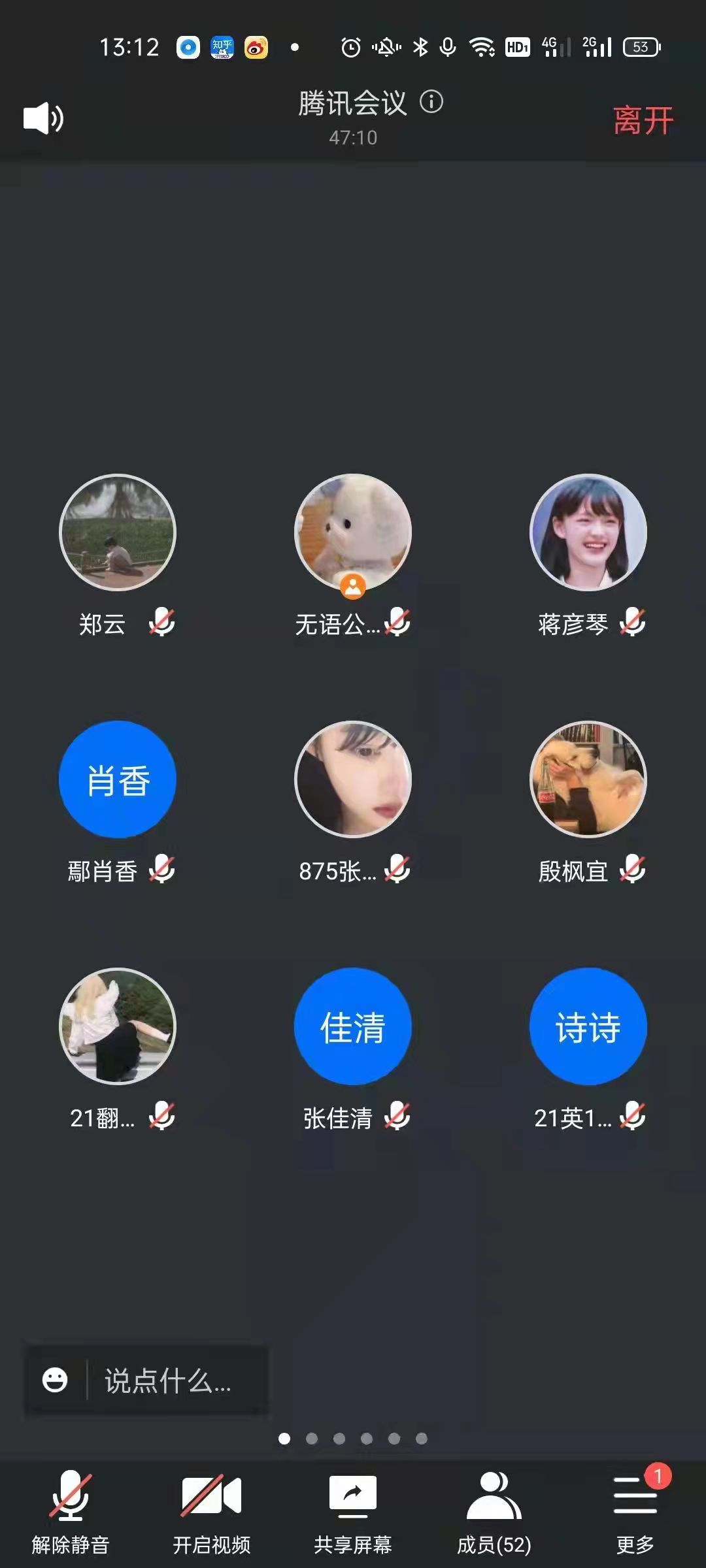Select participant 郑云
This screenshot has width=706, height=1568.
118,533
